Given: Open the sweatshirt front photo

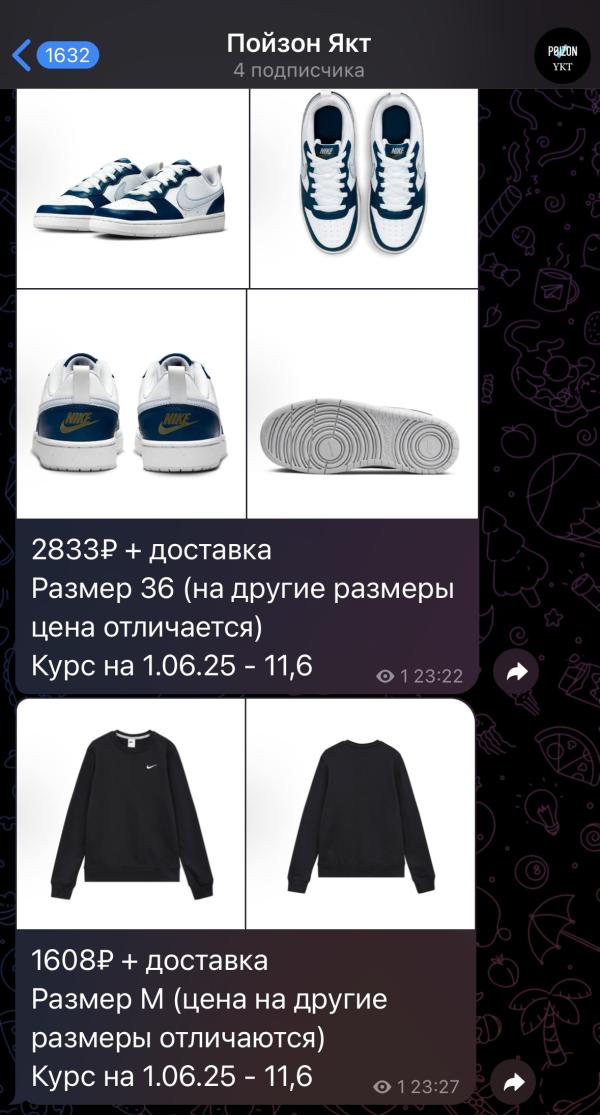Looking at the screenshot, I should click(x=131, y=813).
